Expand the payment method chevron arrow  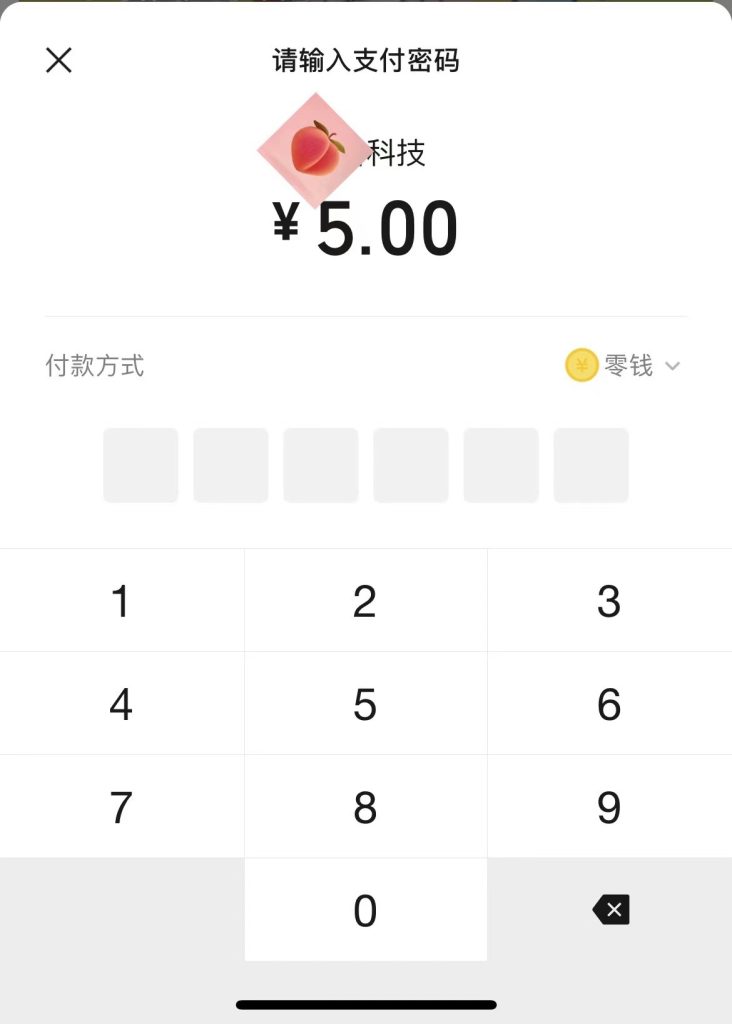(672, 366)
